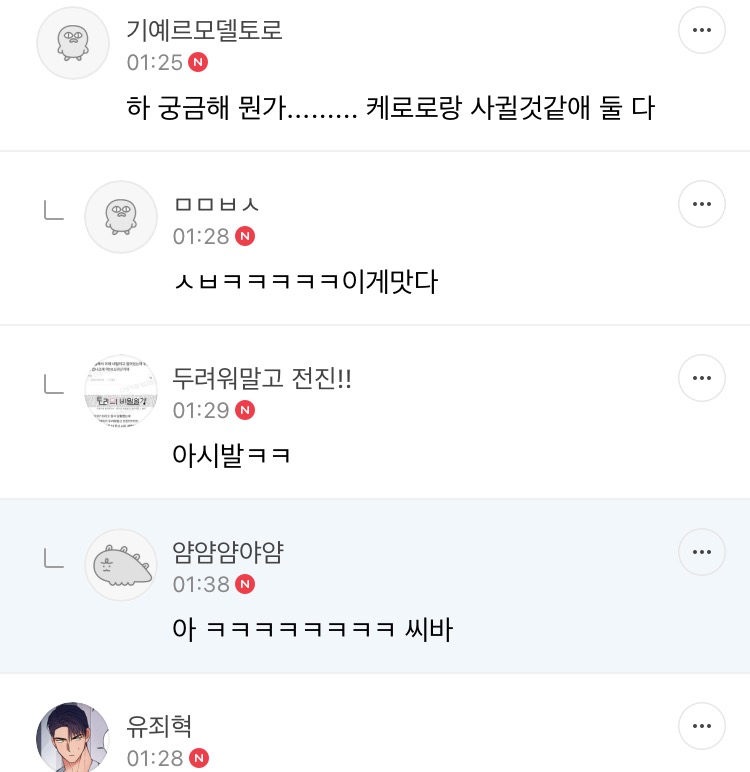The image size is (750, 772).
Task: Open options menu for 기예르모델토로's comment
Action: tap(702, 30)
